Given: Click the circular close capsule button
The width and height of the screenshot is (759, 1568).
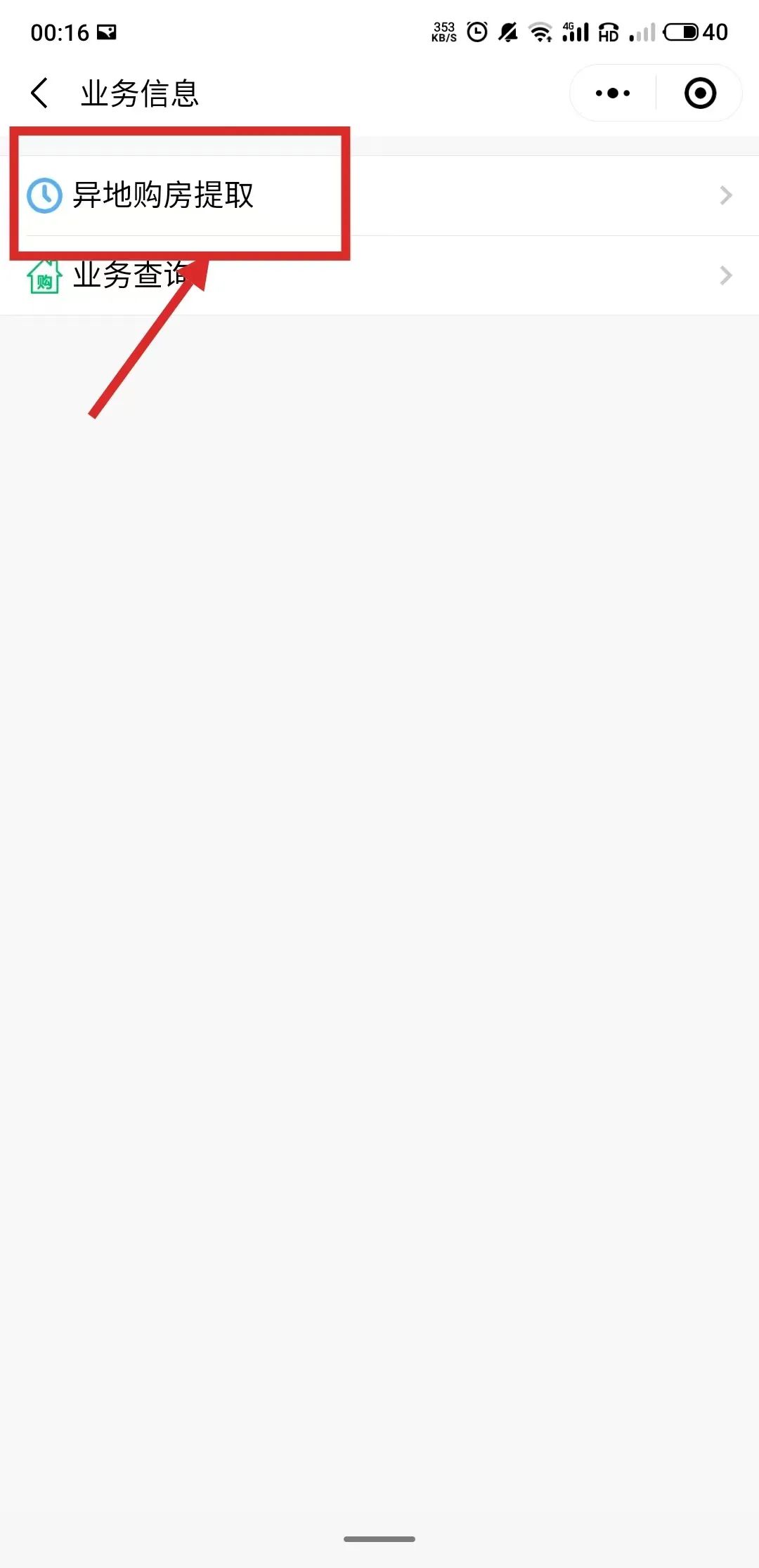Looking at the screenshot, I should pos(700,92).
